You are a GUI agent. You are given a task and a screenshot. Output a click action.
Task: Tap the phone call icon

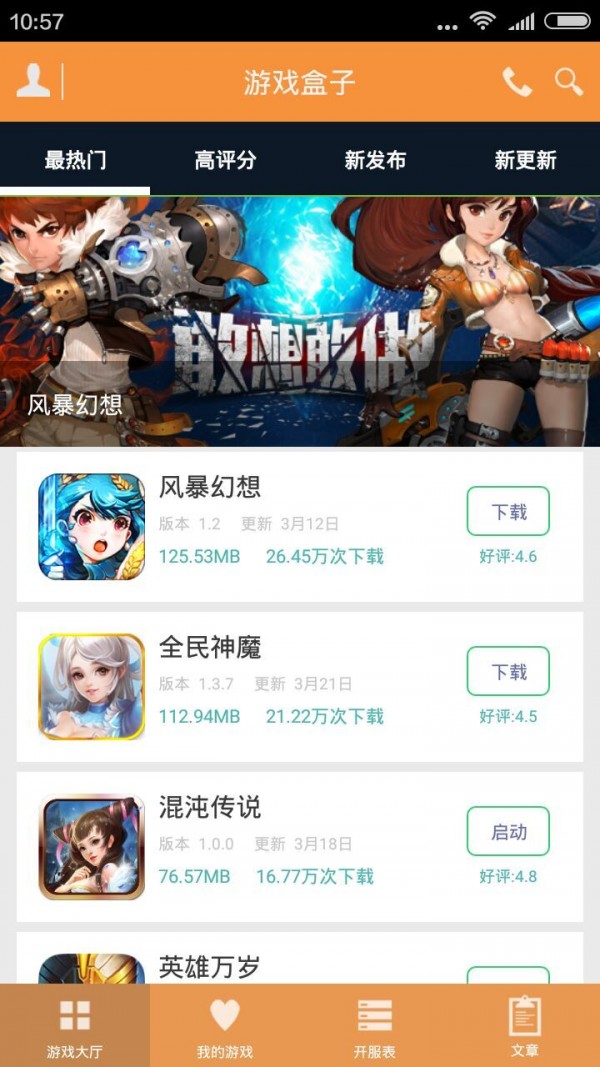(x=517, y=82)
